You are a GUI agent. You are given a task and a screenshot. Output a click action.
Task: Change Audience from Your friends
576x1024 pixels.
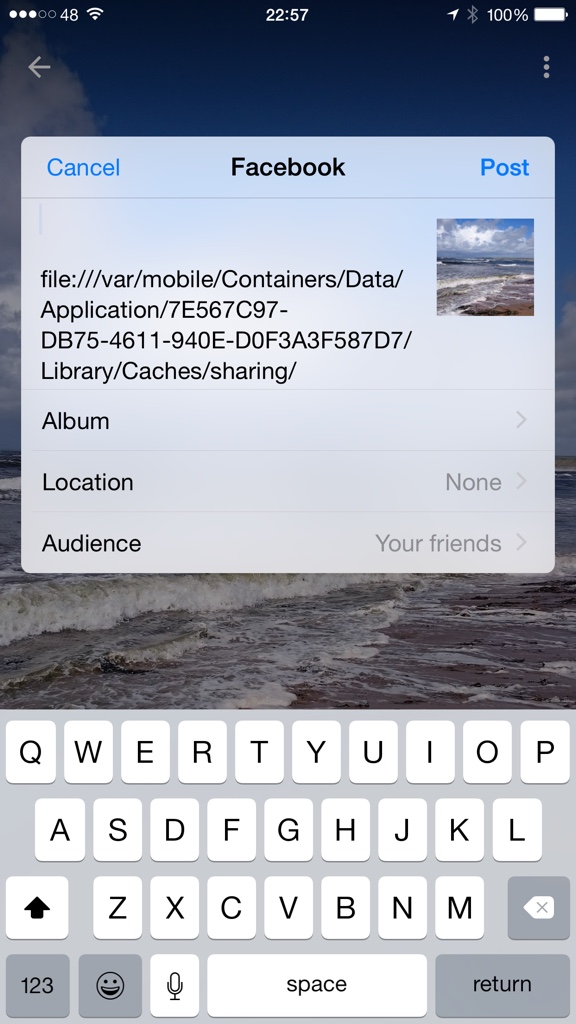pos(287,543)
